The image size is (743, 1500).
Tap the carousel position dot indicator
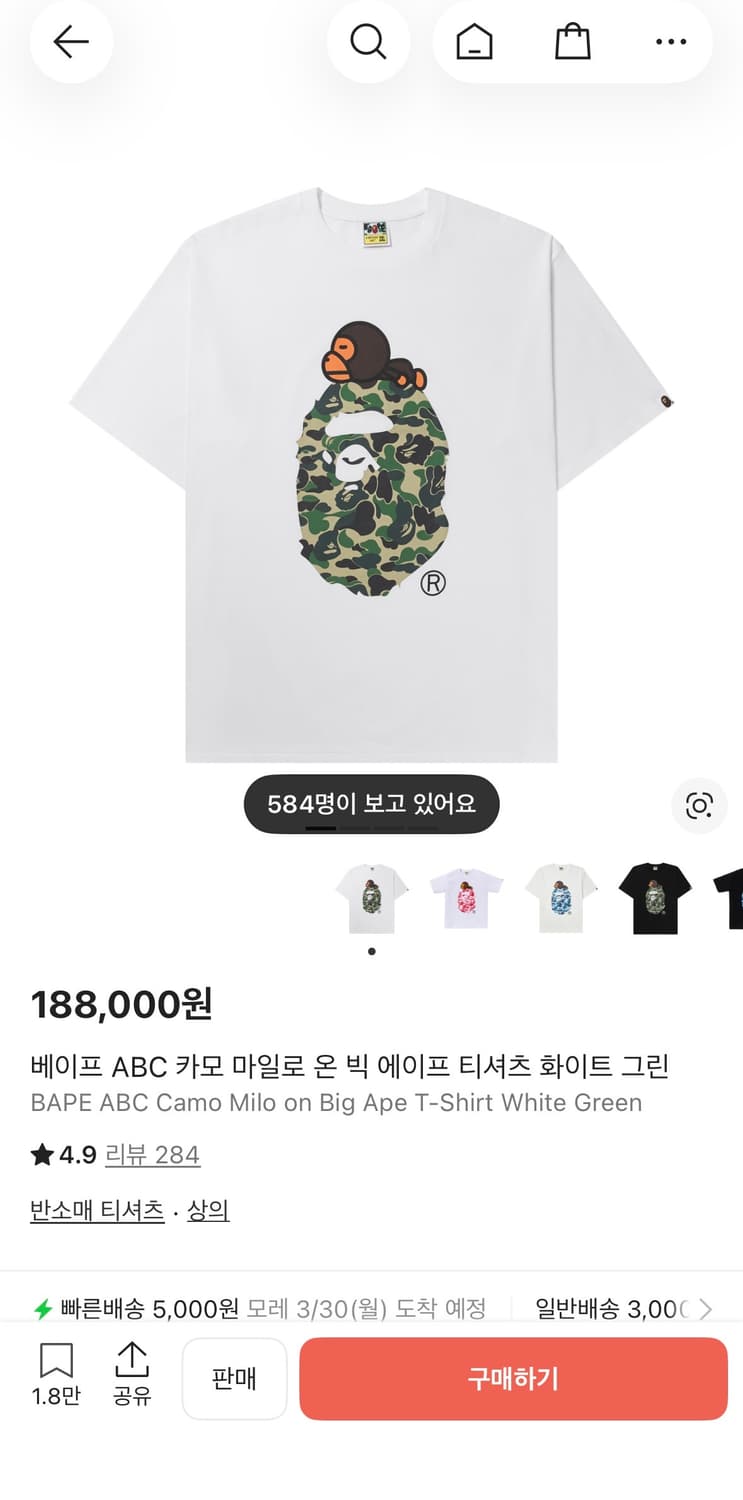coord(371,951)
